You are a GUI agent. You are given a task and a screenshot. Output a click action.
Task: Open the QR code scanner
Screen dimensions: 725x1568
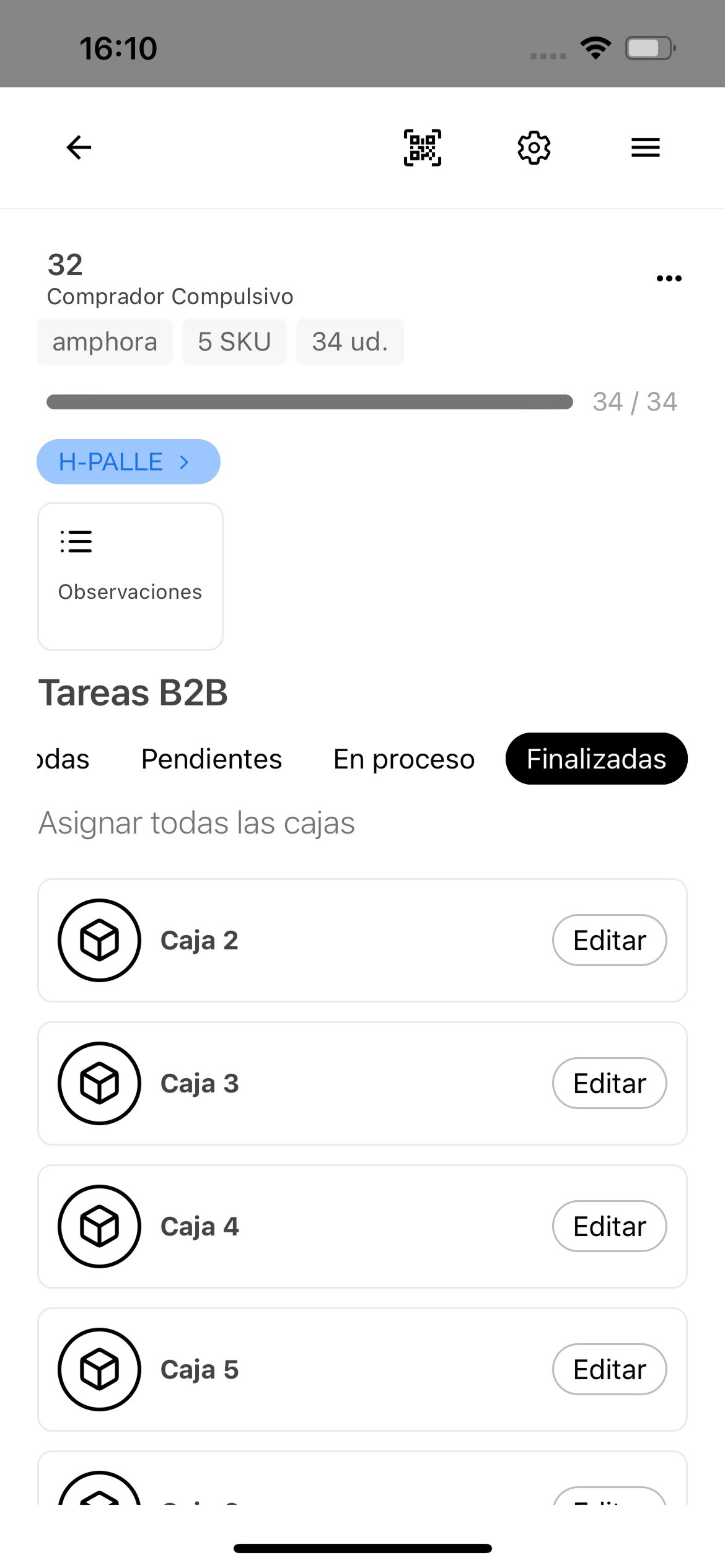coord(423,147)
